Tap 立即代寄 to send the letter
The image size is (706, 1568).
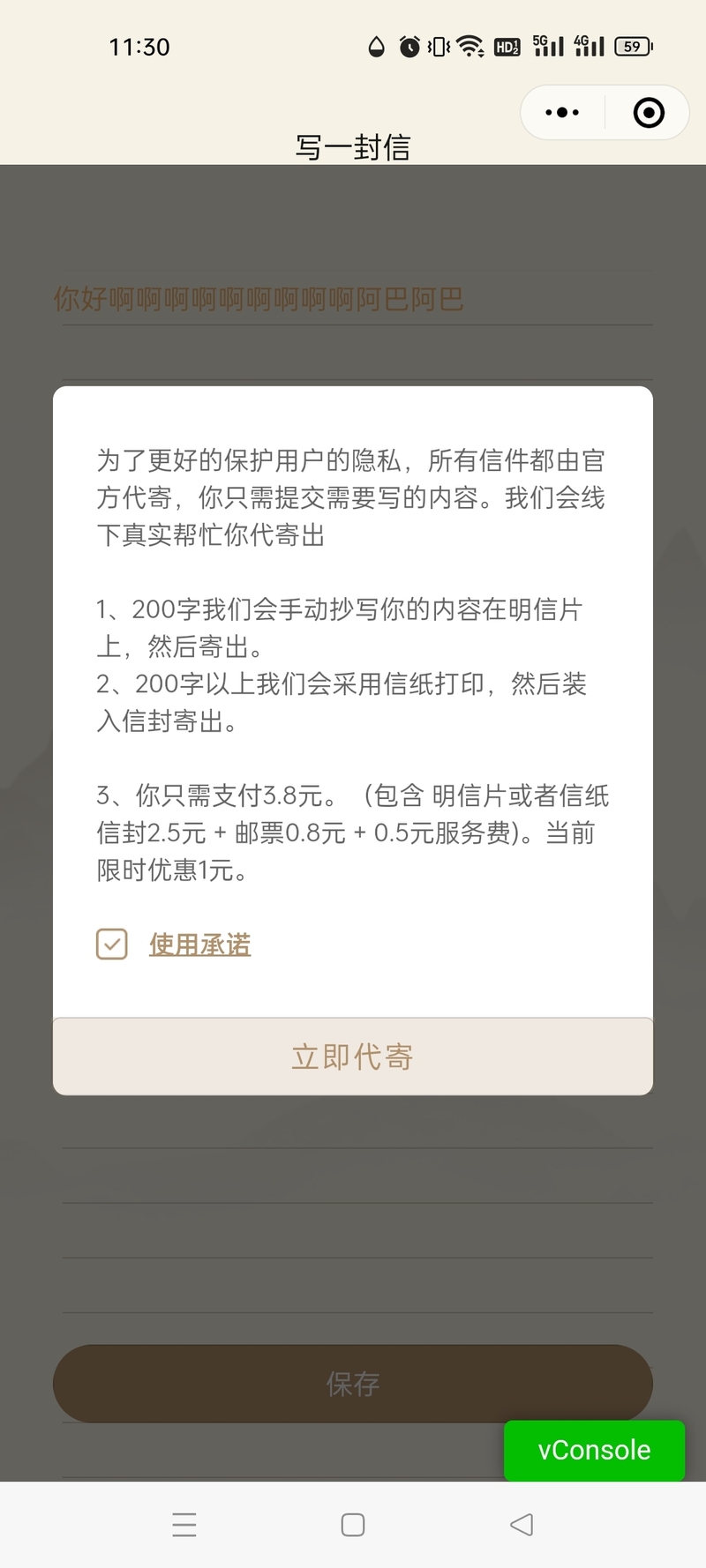coord(353,1057)
